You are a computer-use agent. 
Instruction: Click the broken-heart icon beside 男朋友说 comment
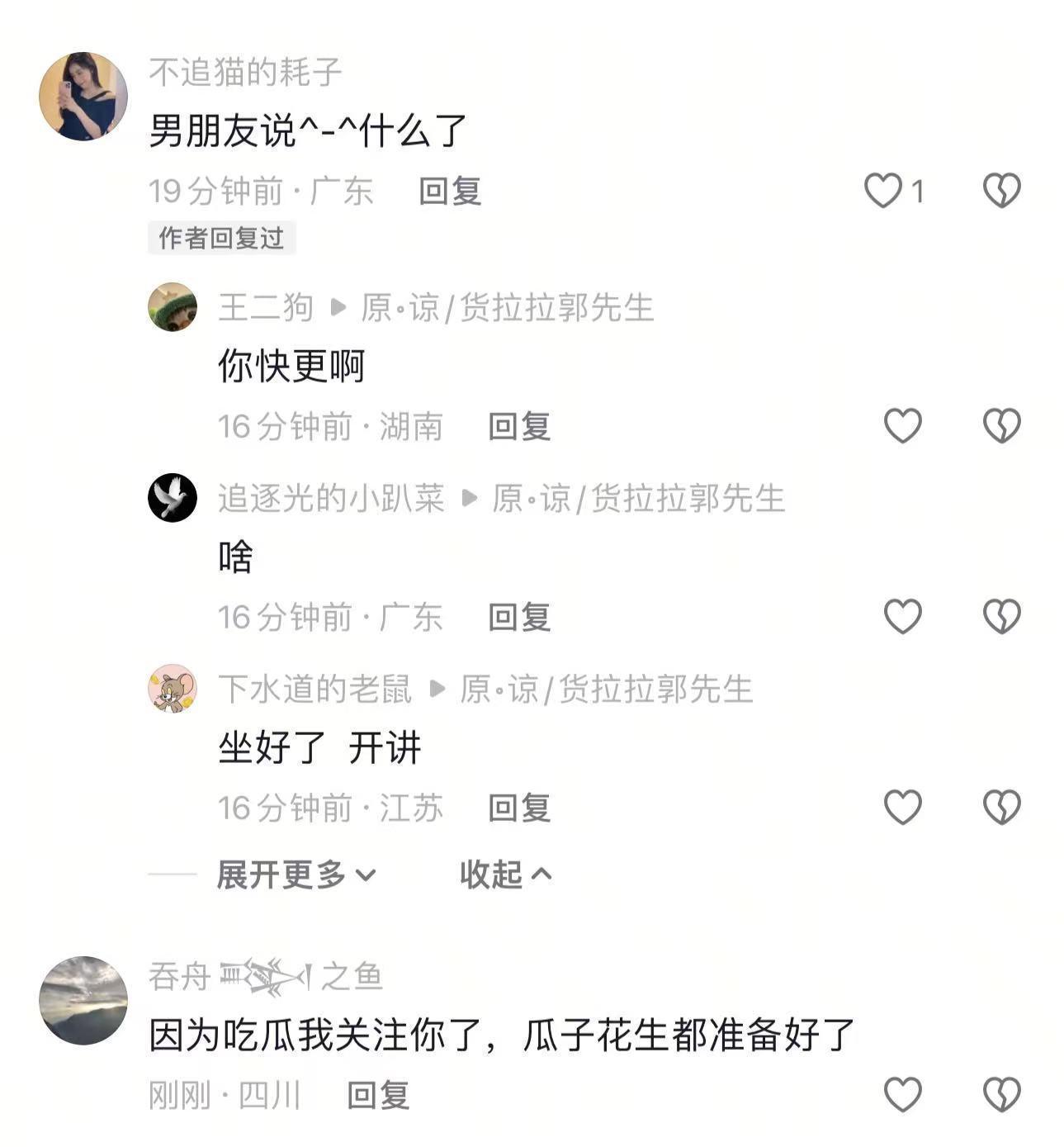[x=1001, y=189]
